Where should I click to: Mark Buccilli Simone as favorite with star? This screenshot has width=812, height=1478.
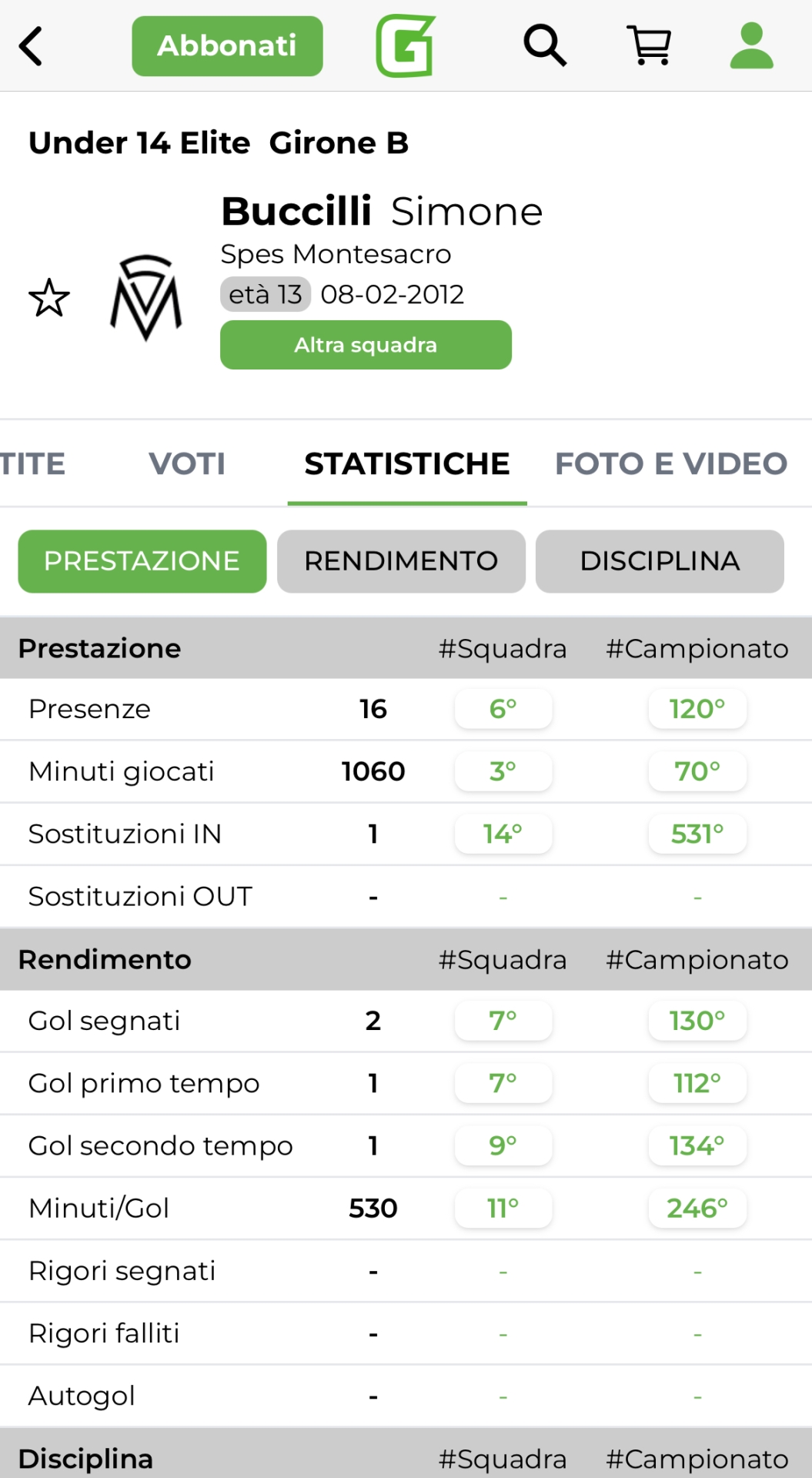coord(49,298)
